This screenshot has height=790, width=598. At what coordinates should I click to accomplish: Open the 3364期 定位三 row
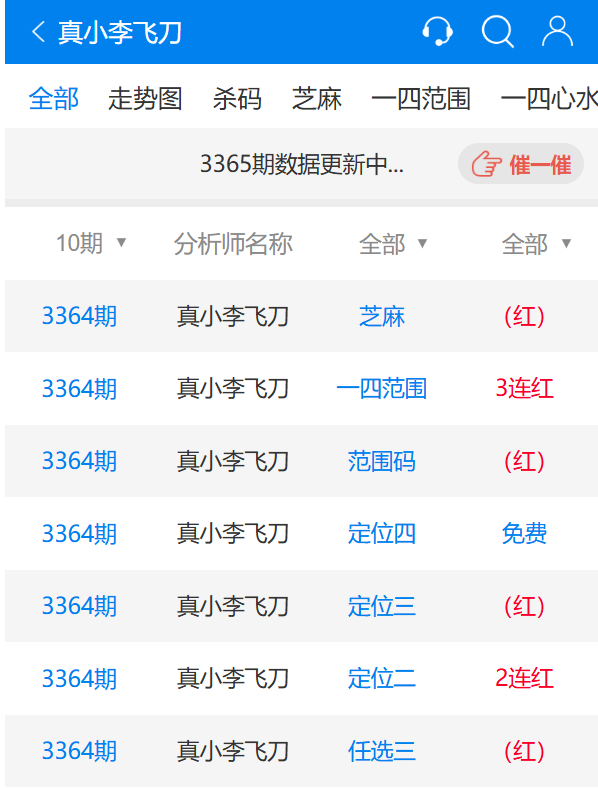[x=301, y=606]
